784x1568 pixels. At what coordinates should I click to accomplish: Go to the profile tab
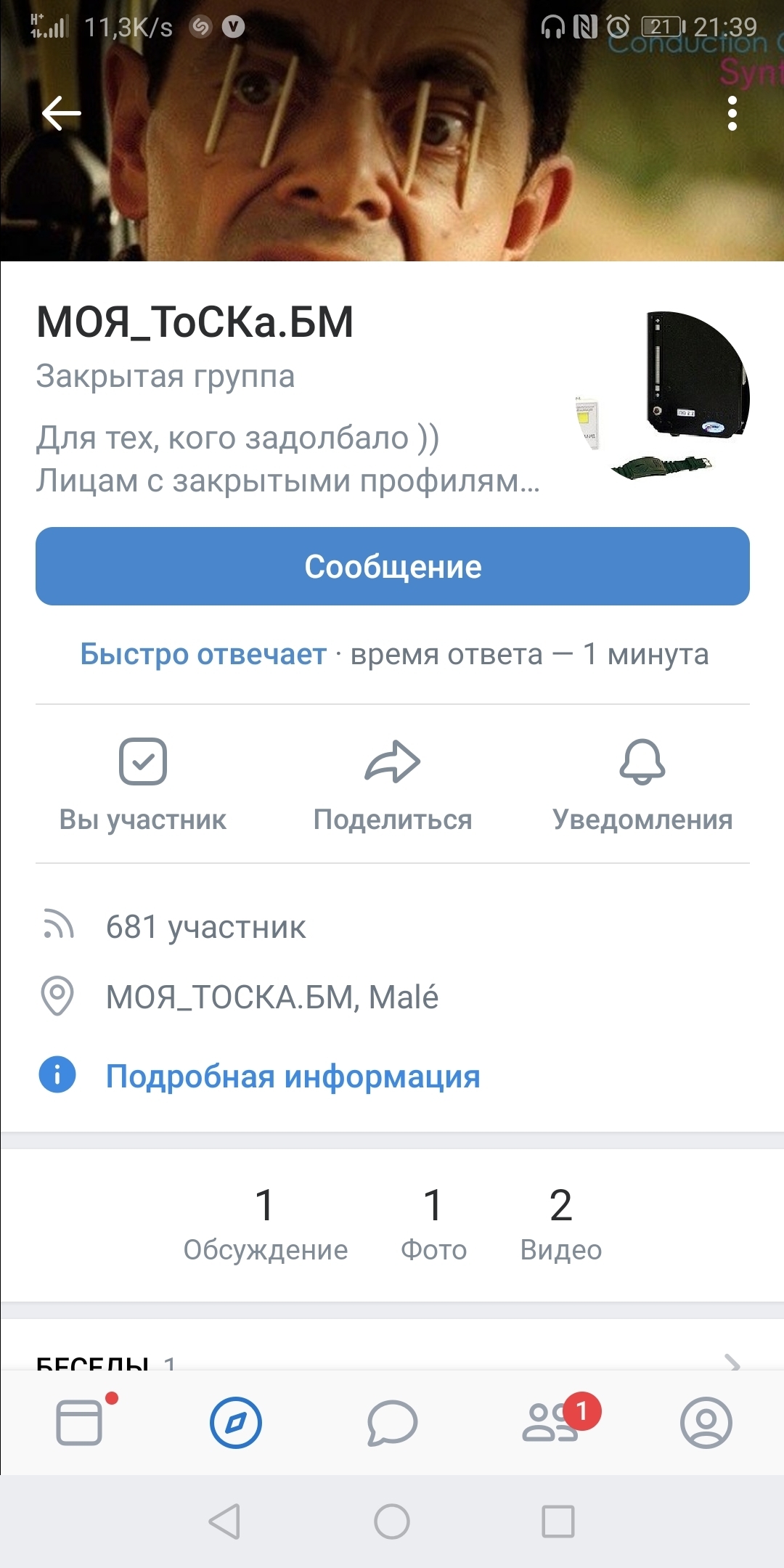[706, 1421]
